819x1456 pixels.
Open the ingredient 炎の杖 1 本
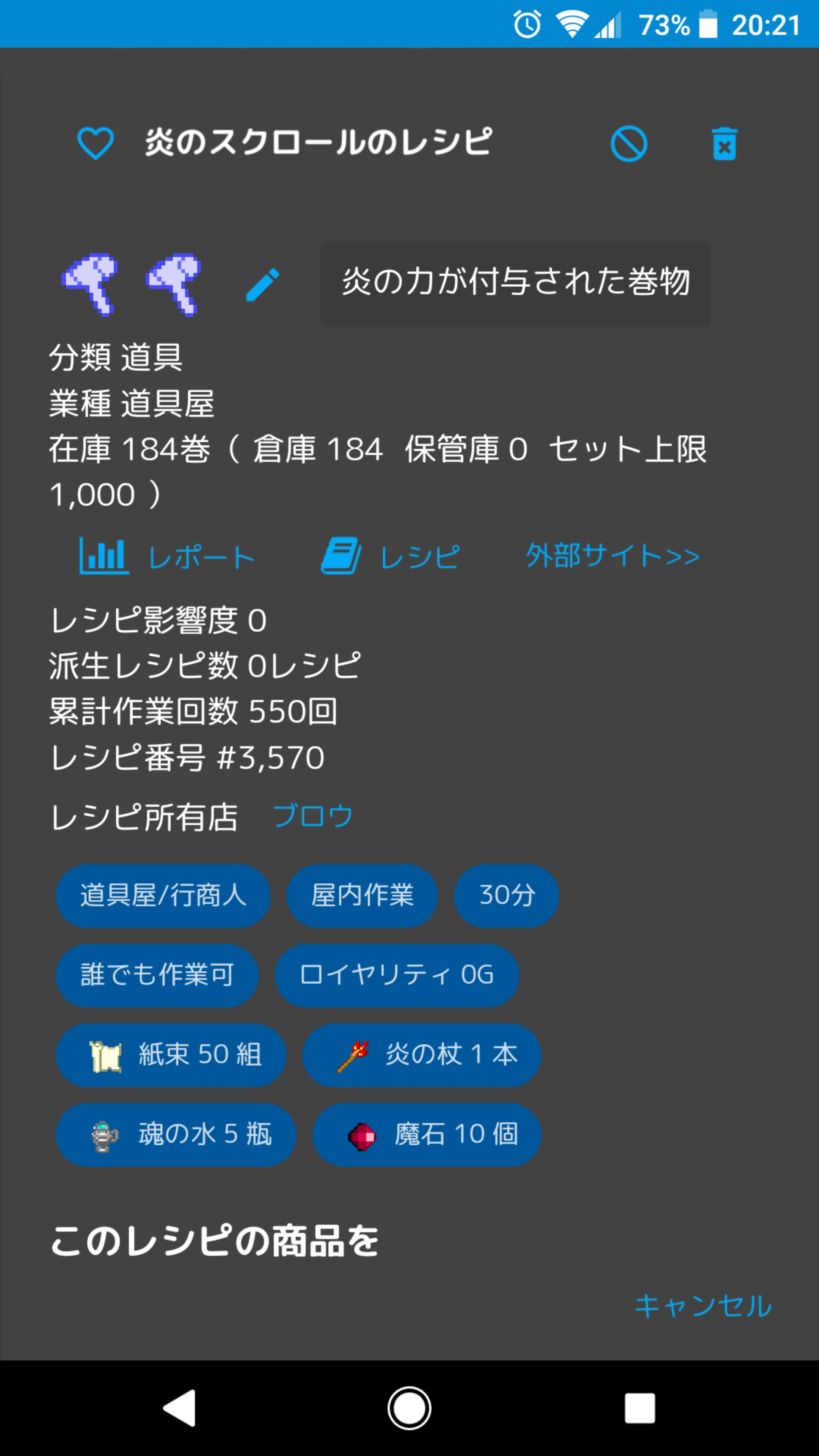[422, 1055]
